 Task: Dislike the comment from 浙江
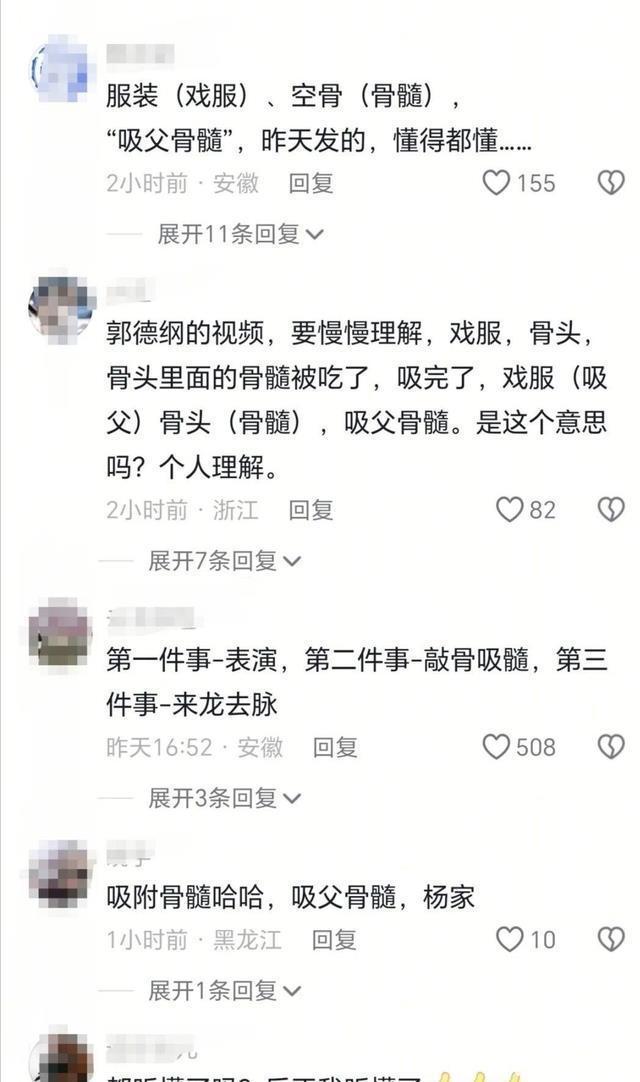(x=610, y=510)
